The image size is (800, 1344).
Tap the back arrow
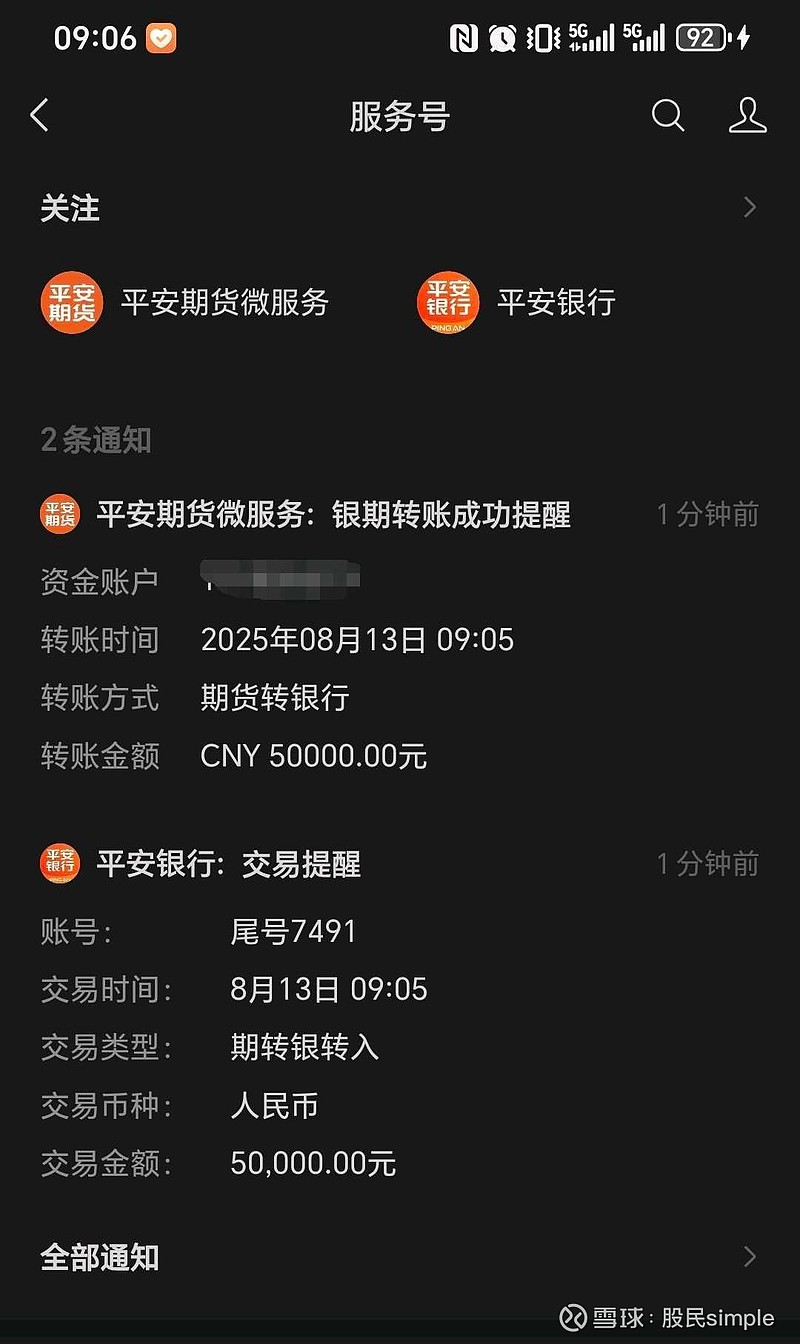[x=40, y=115]
